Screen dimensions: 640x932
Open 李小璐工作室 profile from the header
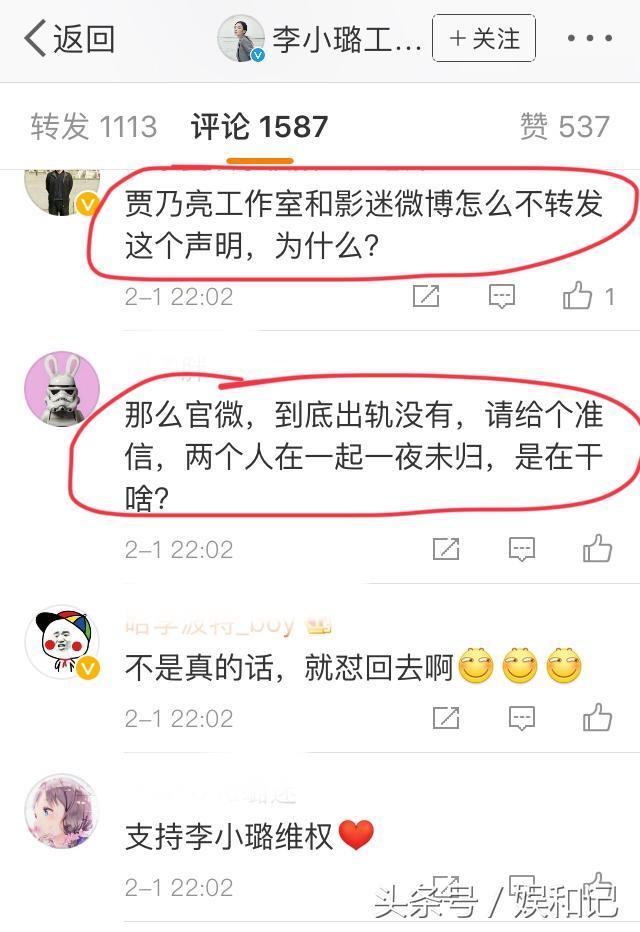[x=320, y=40]
